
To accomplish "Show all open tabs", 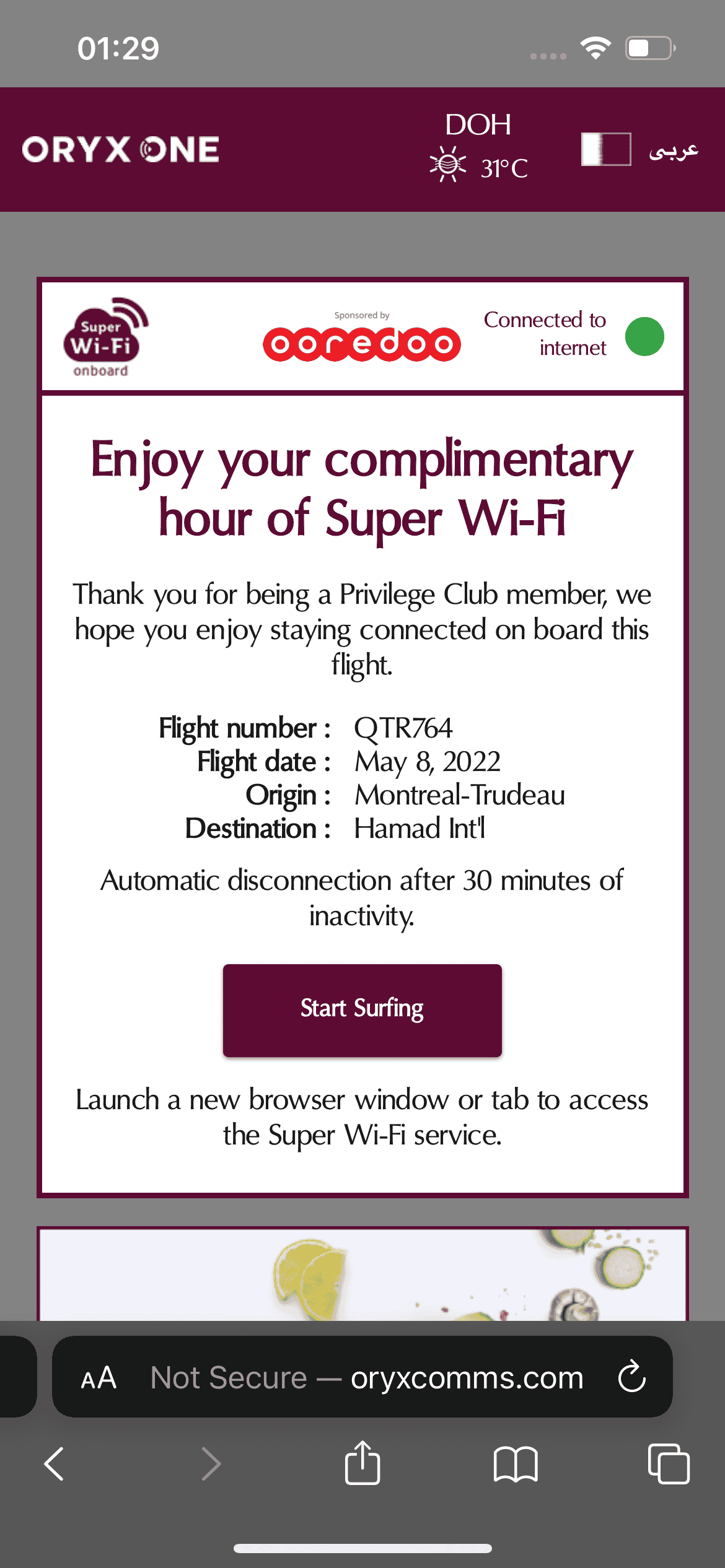I will pyautogui.click(x=668, y=1464).
